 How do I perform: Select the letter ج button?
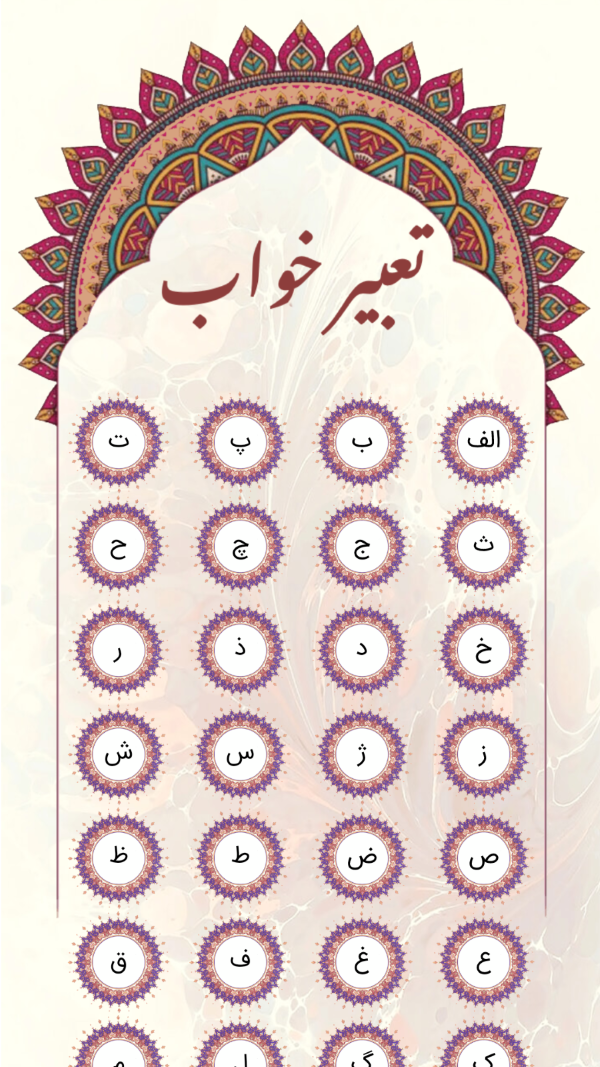coord(361,546)
